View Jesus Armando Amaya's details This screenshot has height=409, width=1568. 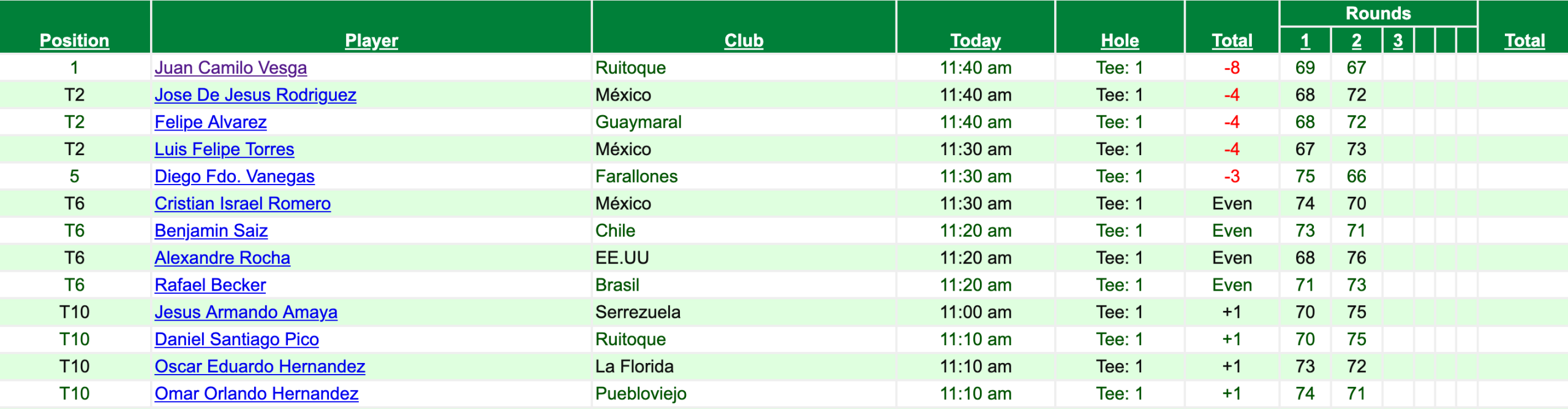(x=246, y=312)
